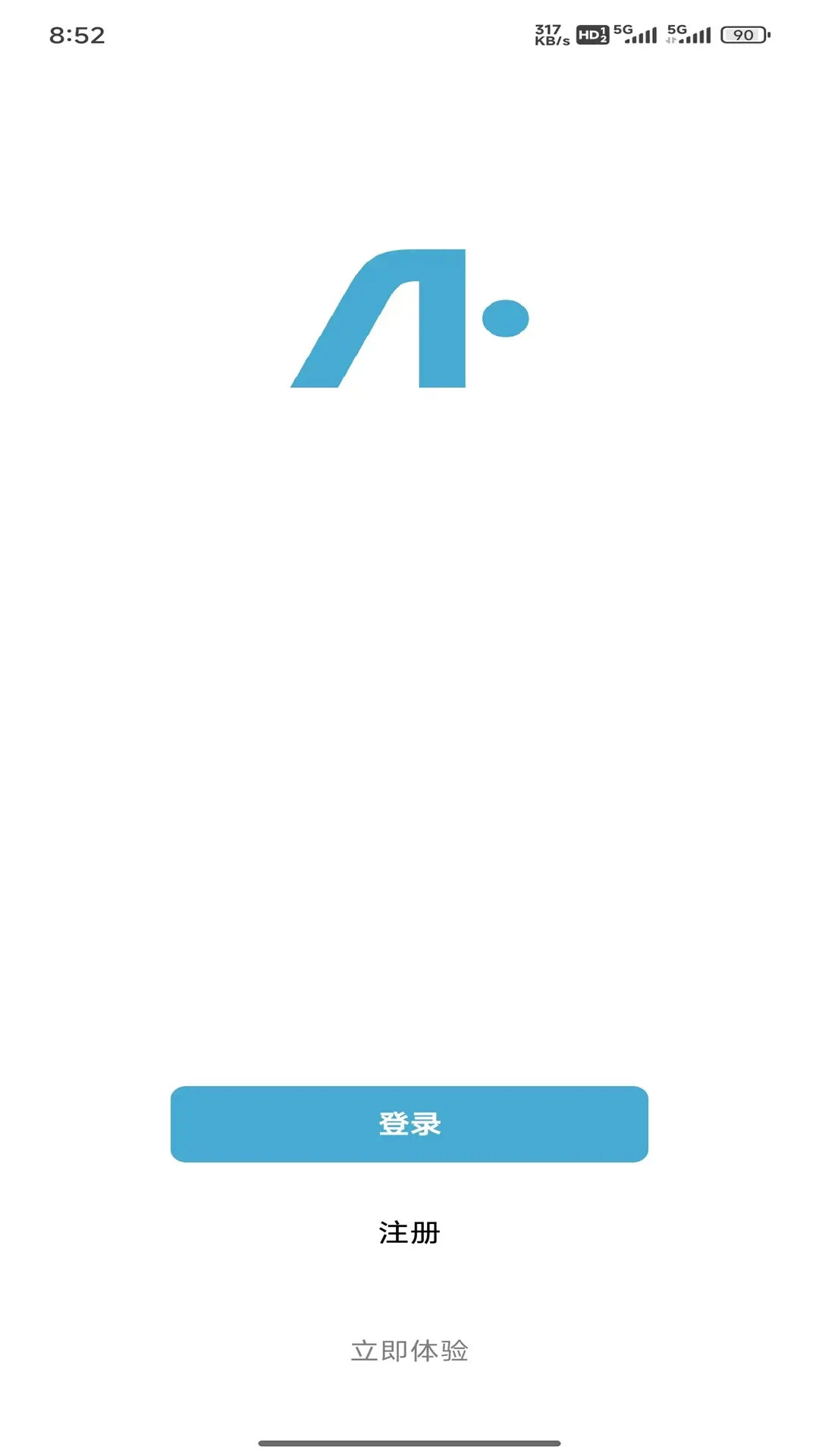Tap the blue 登录 login button
This screenshot has width=819, height=1456.
pos(409,1124)
